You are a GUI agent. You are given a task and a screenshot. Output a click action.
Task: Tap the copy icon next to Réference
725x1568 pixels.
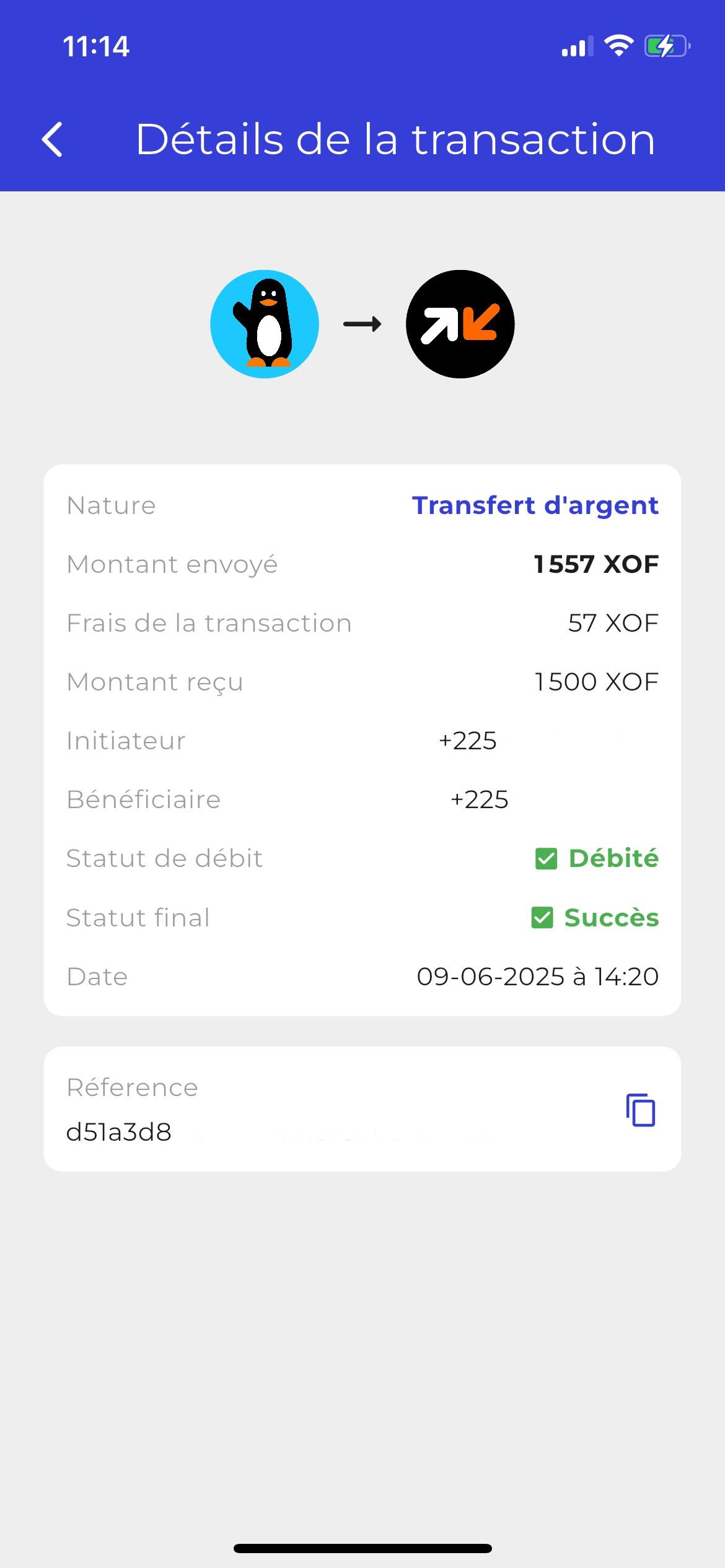[x=640, y=1109]
